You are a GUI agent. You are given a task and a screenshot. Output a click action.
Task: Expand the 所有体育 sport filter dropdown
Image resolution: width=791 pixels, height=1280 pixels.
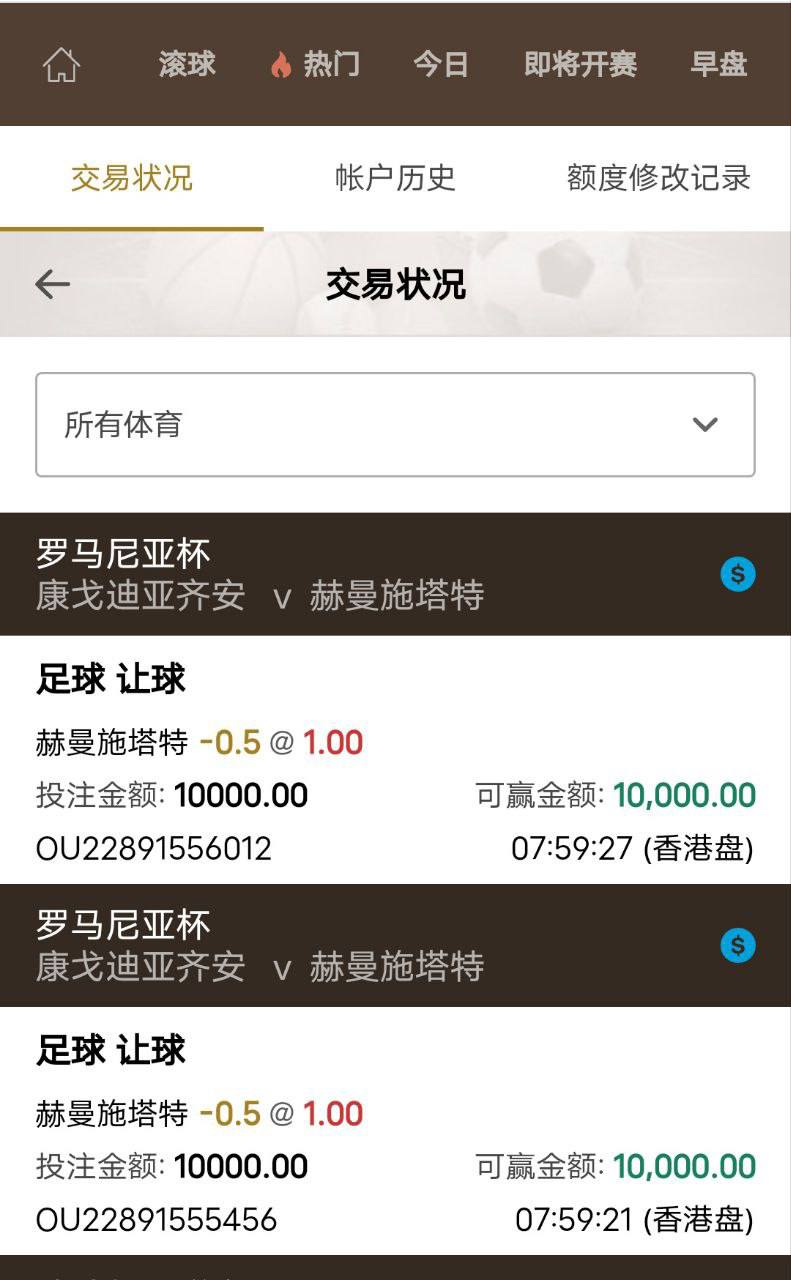395,425
